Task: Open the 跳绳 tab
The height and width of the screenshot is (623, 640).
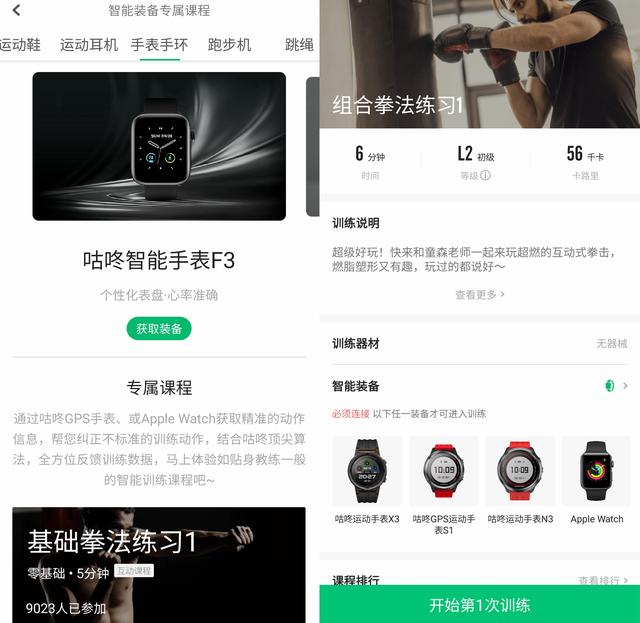Action: click(298, 45)
